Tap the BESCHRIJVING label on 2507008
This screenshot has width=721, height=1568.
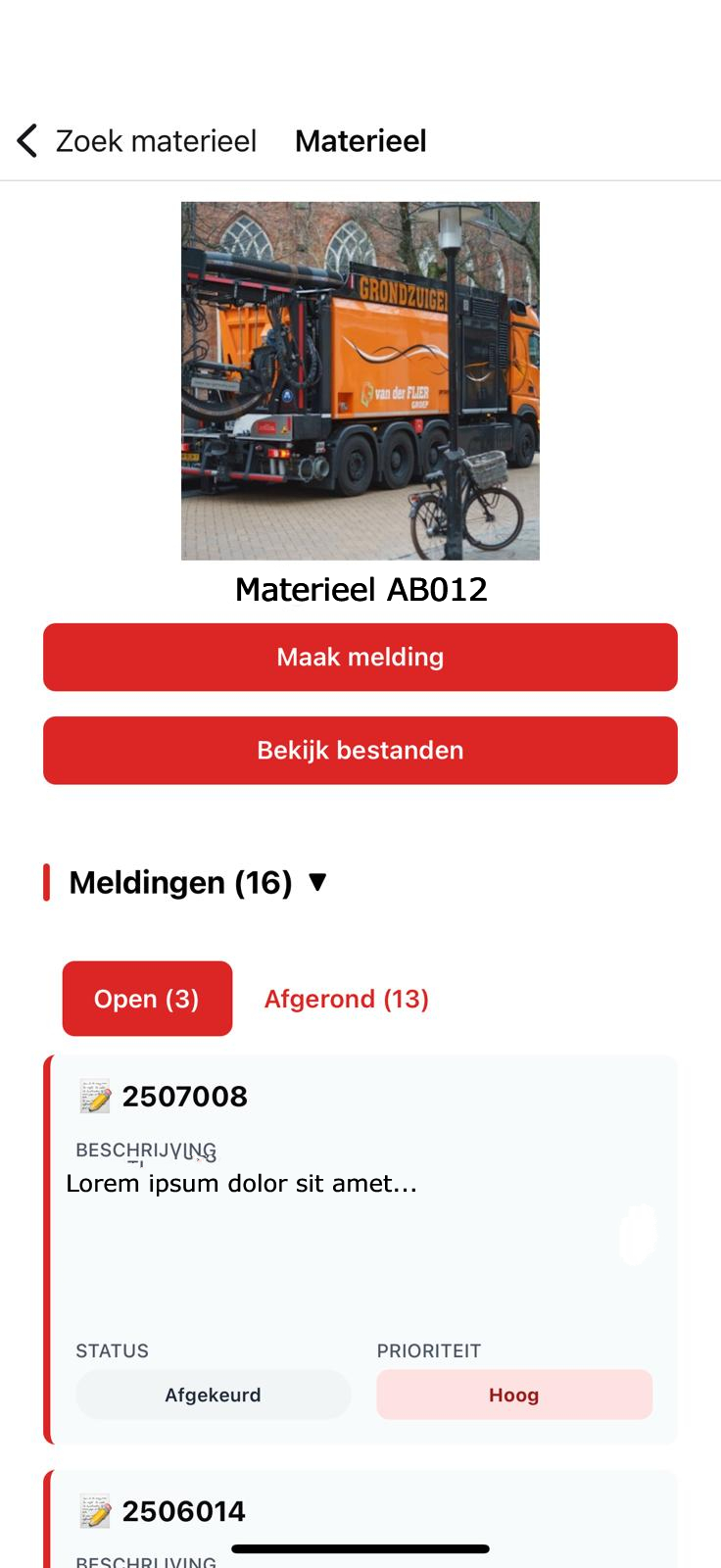pos(147,1151)
